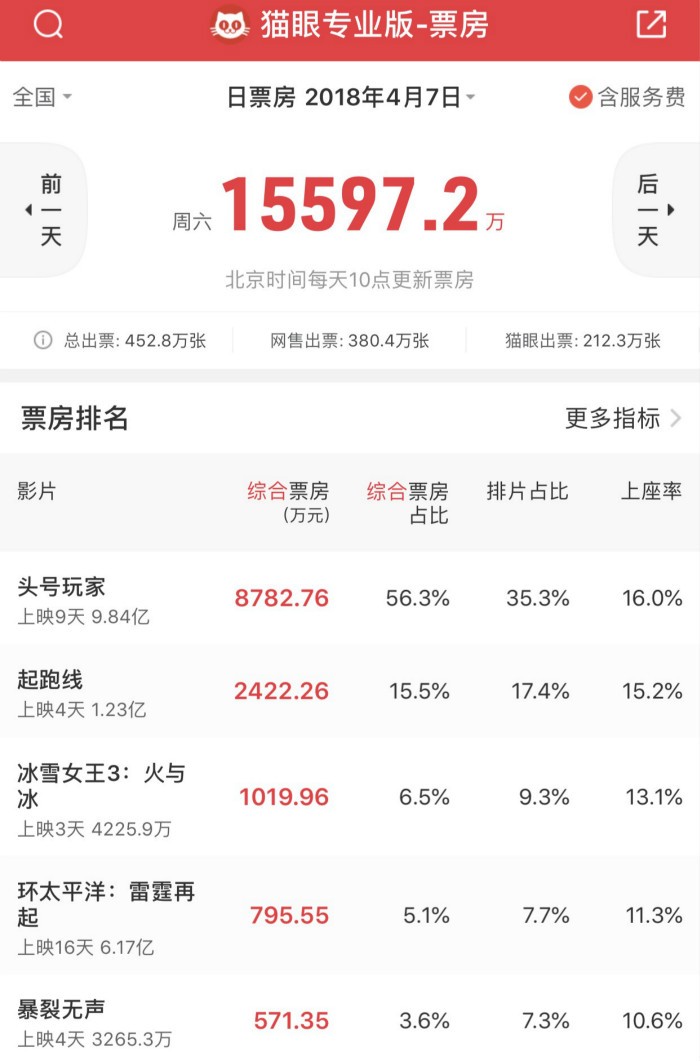Share the box office page
Screen dimensions: 700x1061
click(x=651, y=26)
